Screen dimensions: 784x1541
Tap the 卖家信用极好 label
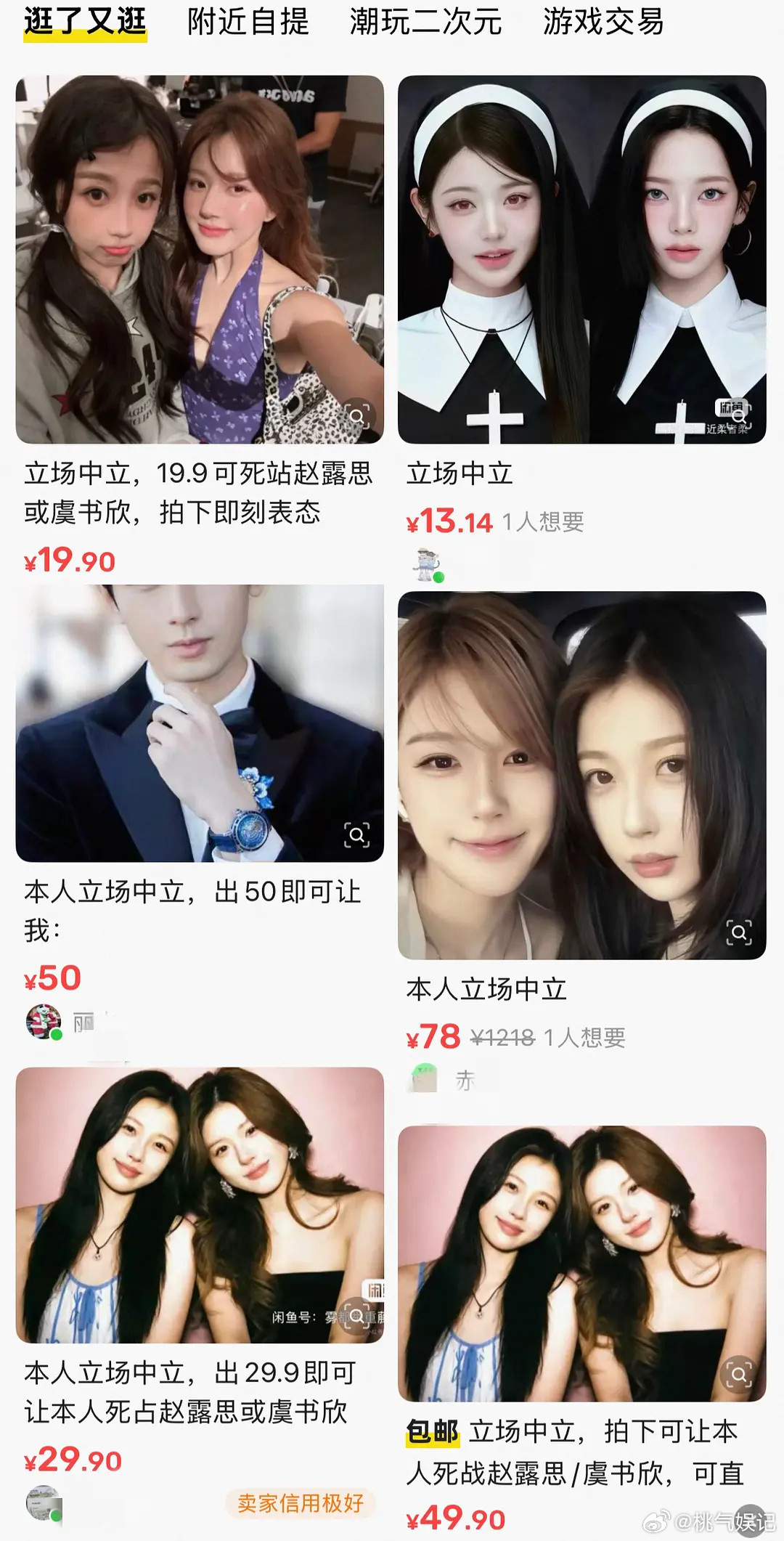point(301,1500)
